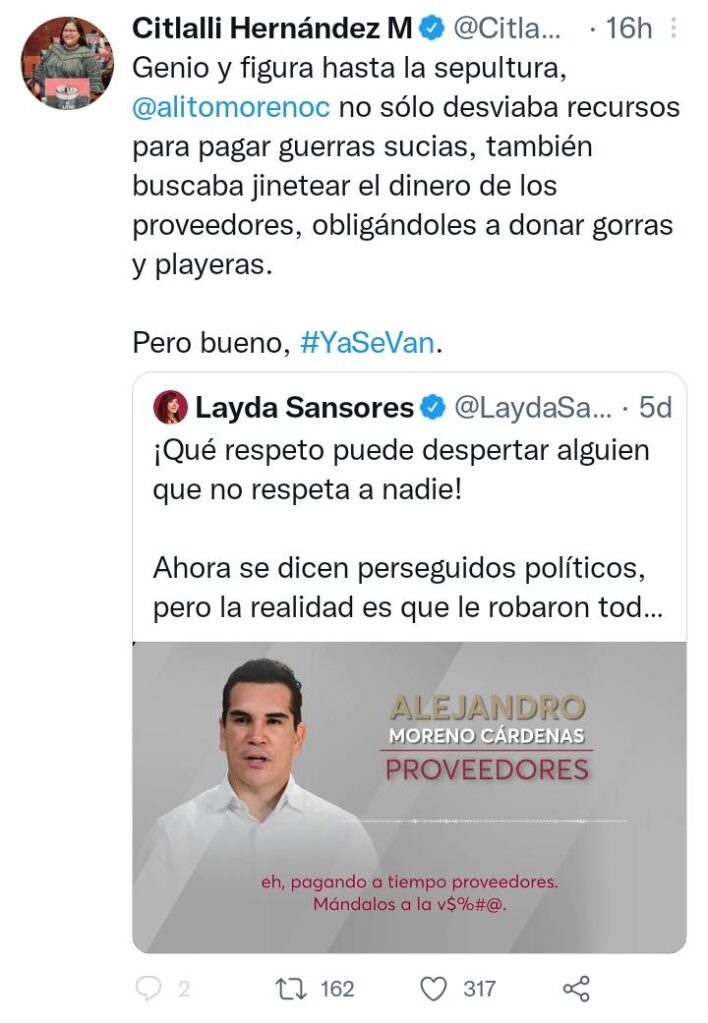
Task: Play the Alejandro Moreno Cárdenas video
Action: tap(409, 797)
